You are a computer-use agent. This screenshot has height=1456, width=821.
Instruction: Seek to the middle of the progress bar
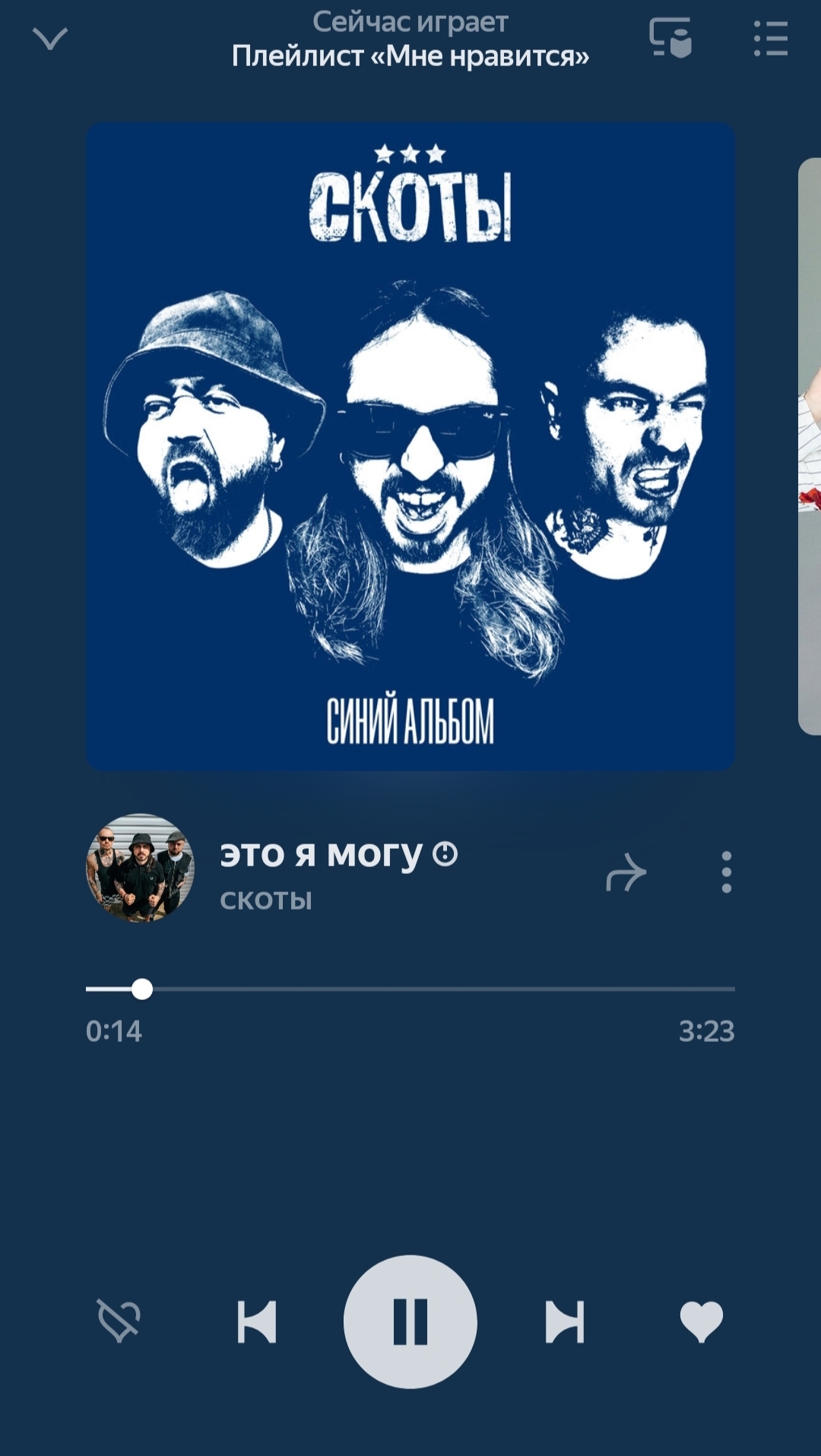(410, 989)
